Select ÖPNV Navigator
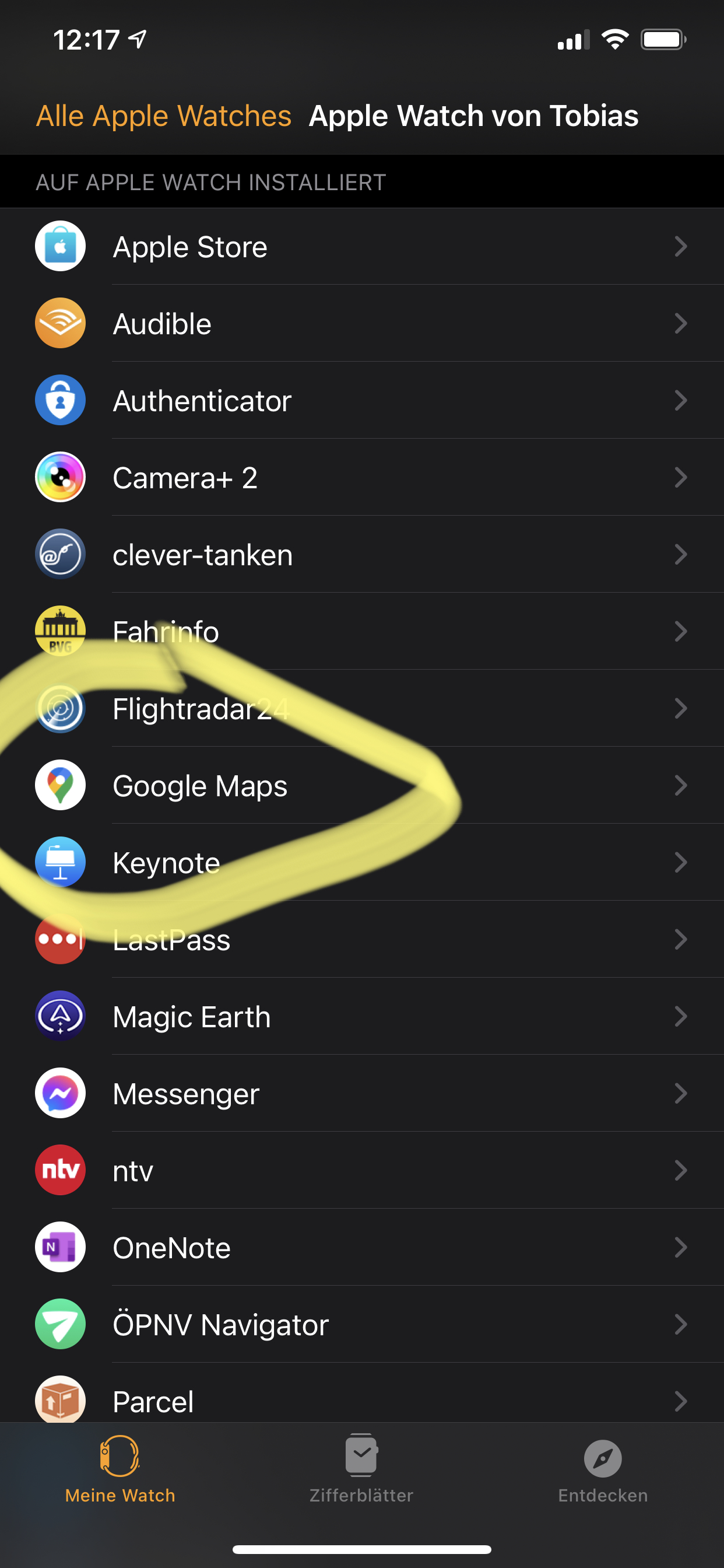The height and width of the screenshot is (1568, 724). [x=362, y=1325]
